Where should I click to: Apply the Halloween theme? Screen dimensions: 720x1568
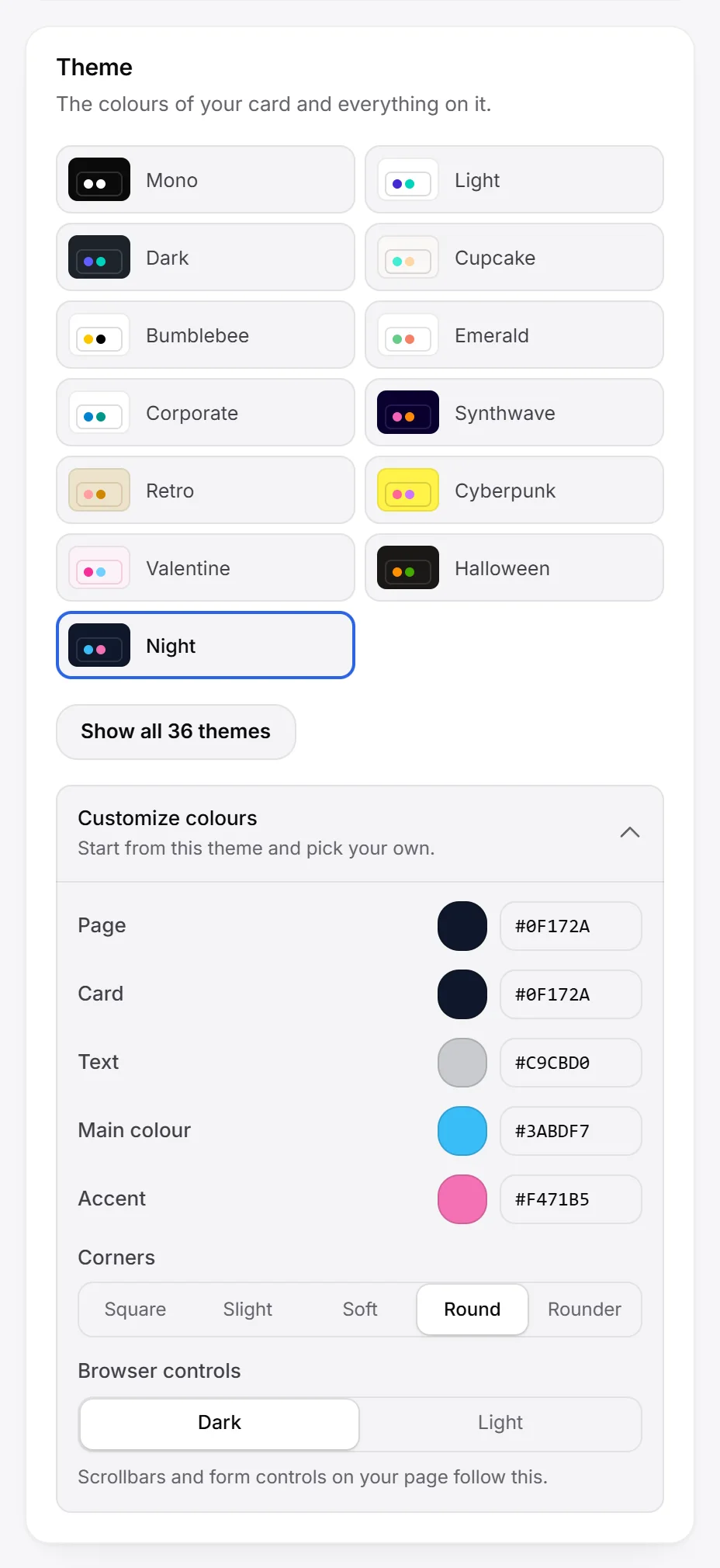point(514,567)
